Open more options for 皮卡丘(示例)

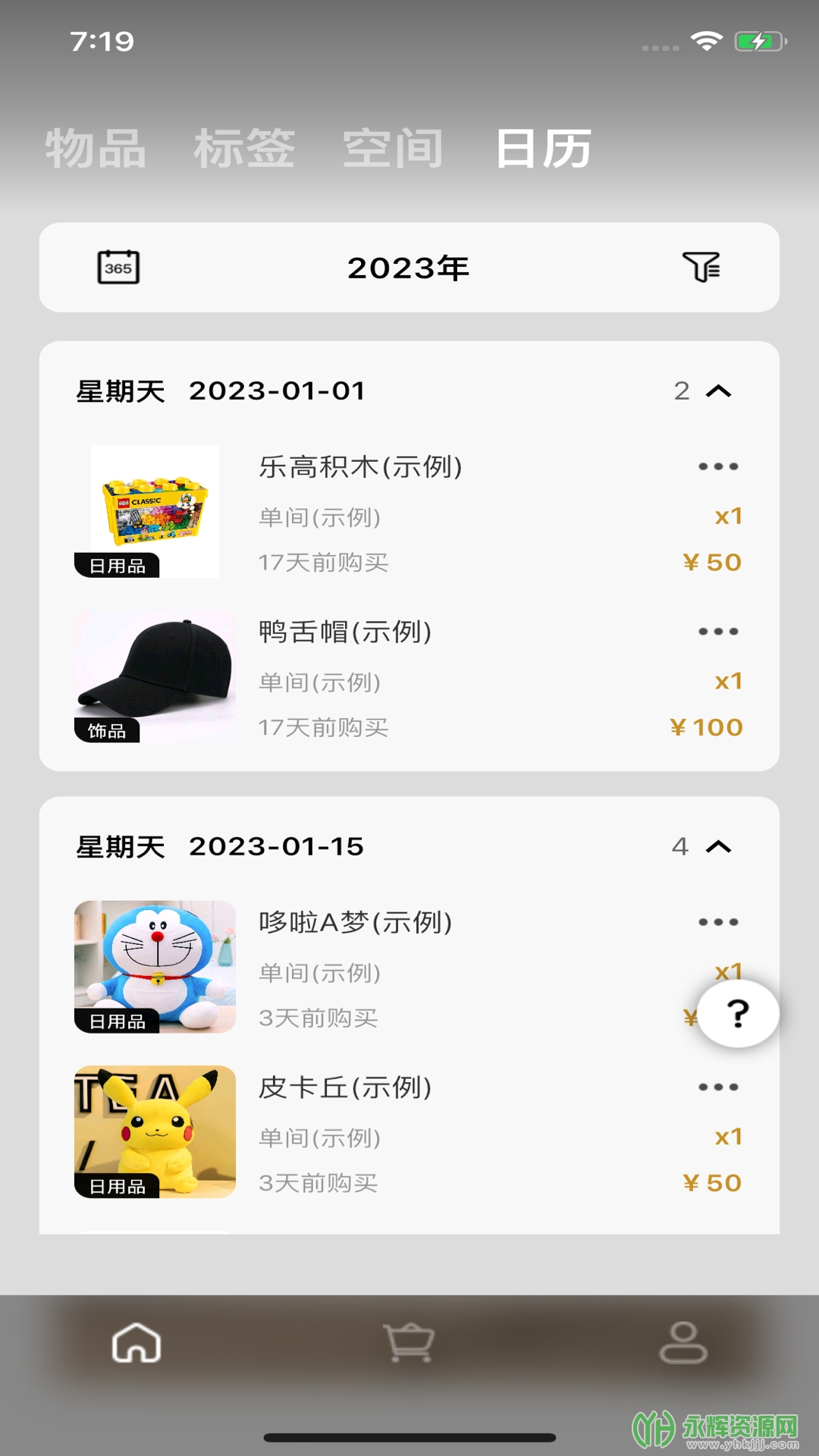(718, 1087)
